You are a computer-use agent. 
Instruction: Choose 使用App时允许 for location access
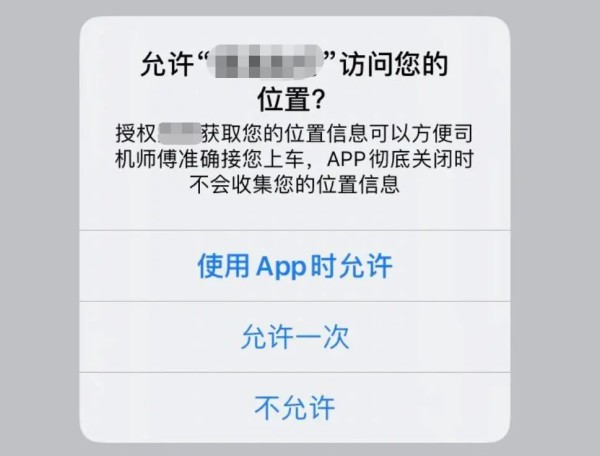point(294,266)
